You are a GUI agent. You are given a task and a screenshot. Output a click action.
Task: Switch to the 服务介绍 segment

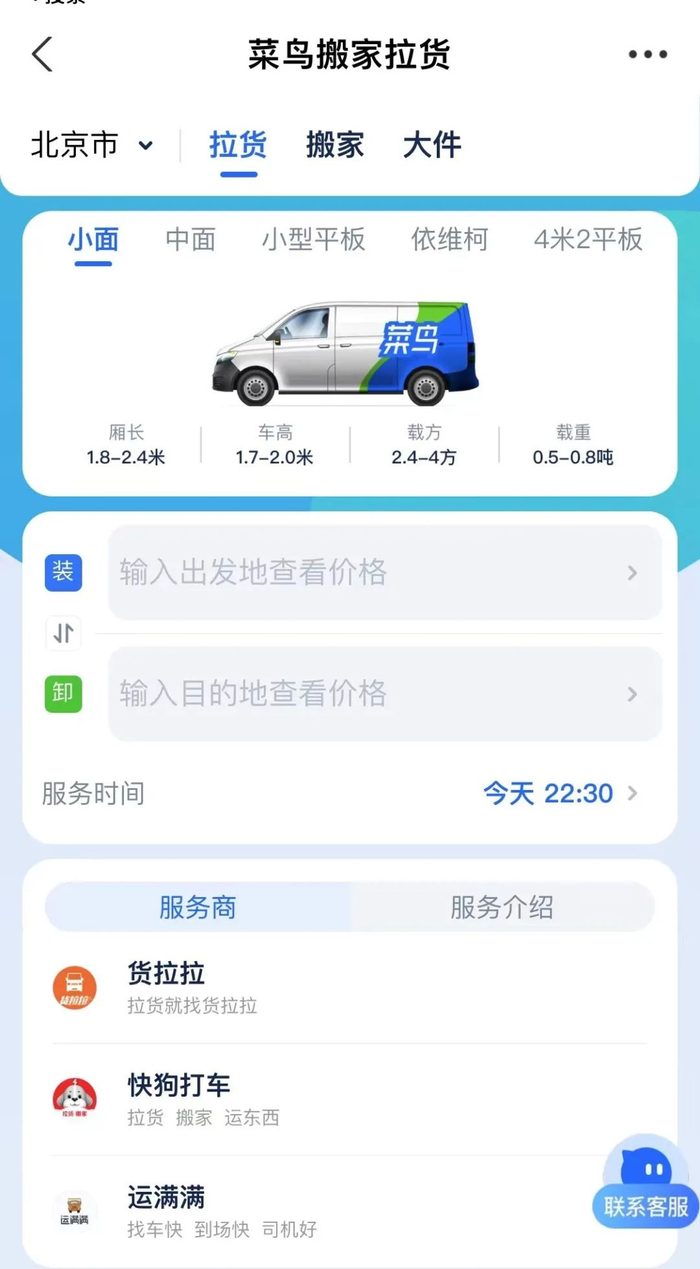click(501, 907)
